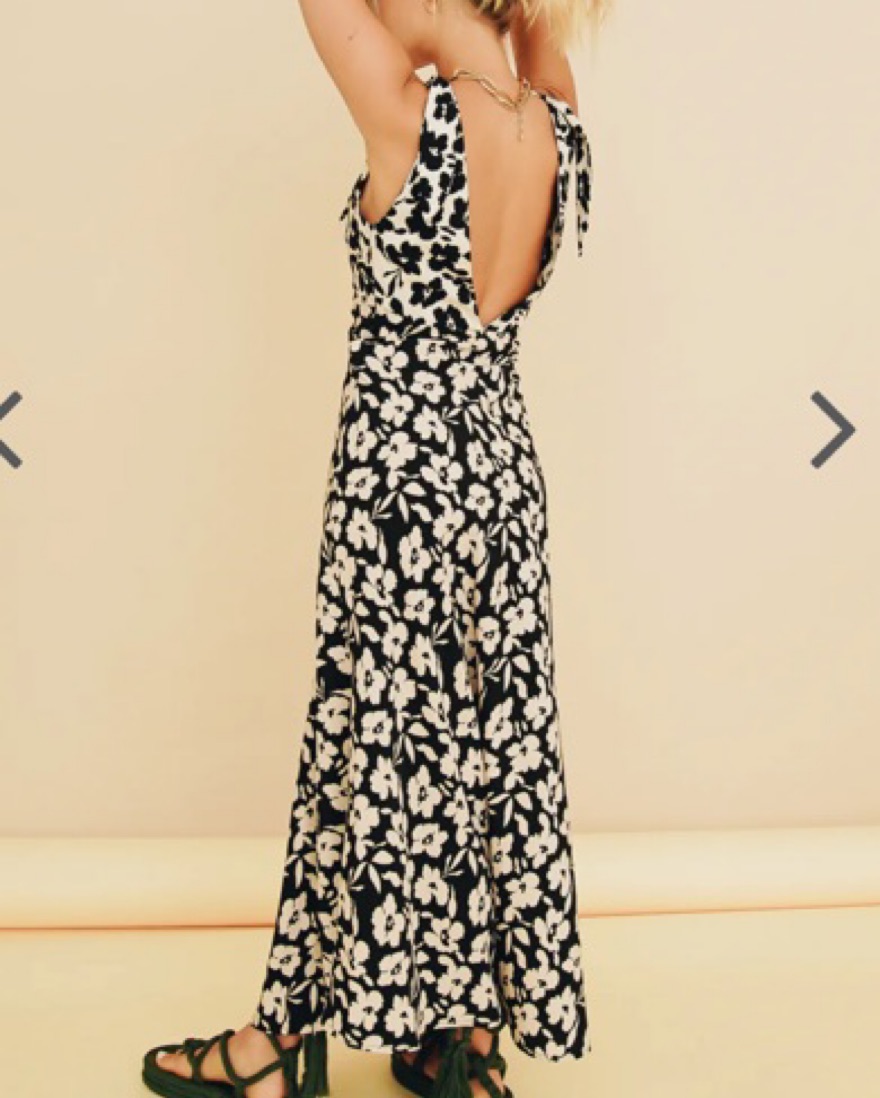Go to the next product photo
Image resolution: width=880 pixels, height=1098 pixels.
click(x=832, y=430)
